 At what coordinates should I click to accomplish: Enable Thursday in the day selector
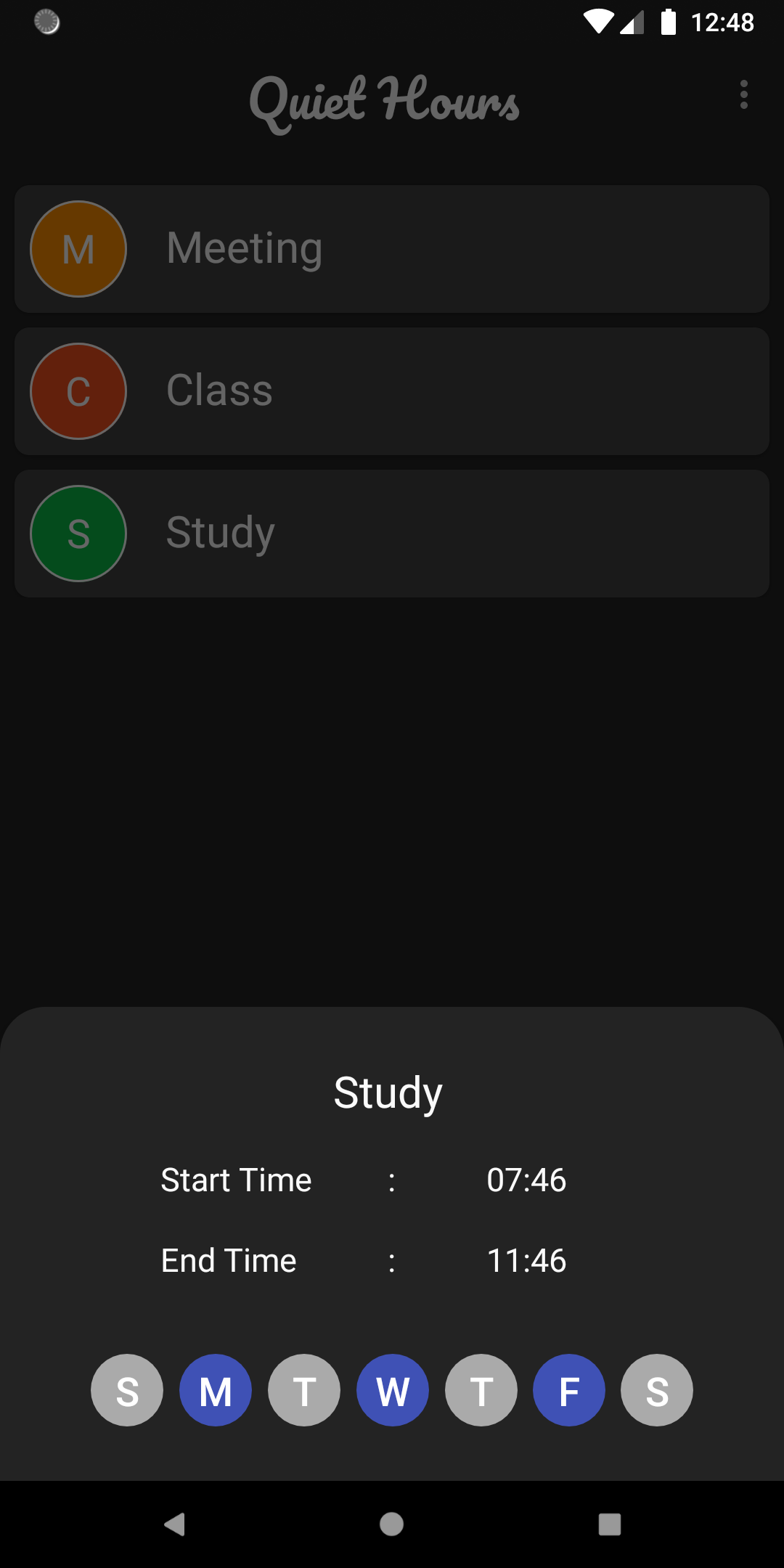tap(481, 1390)
